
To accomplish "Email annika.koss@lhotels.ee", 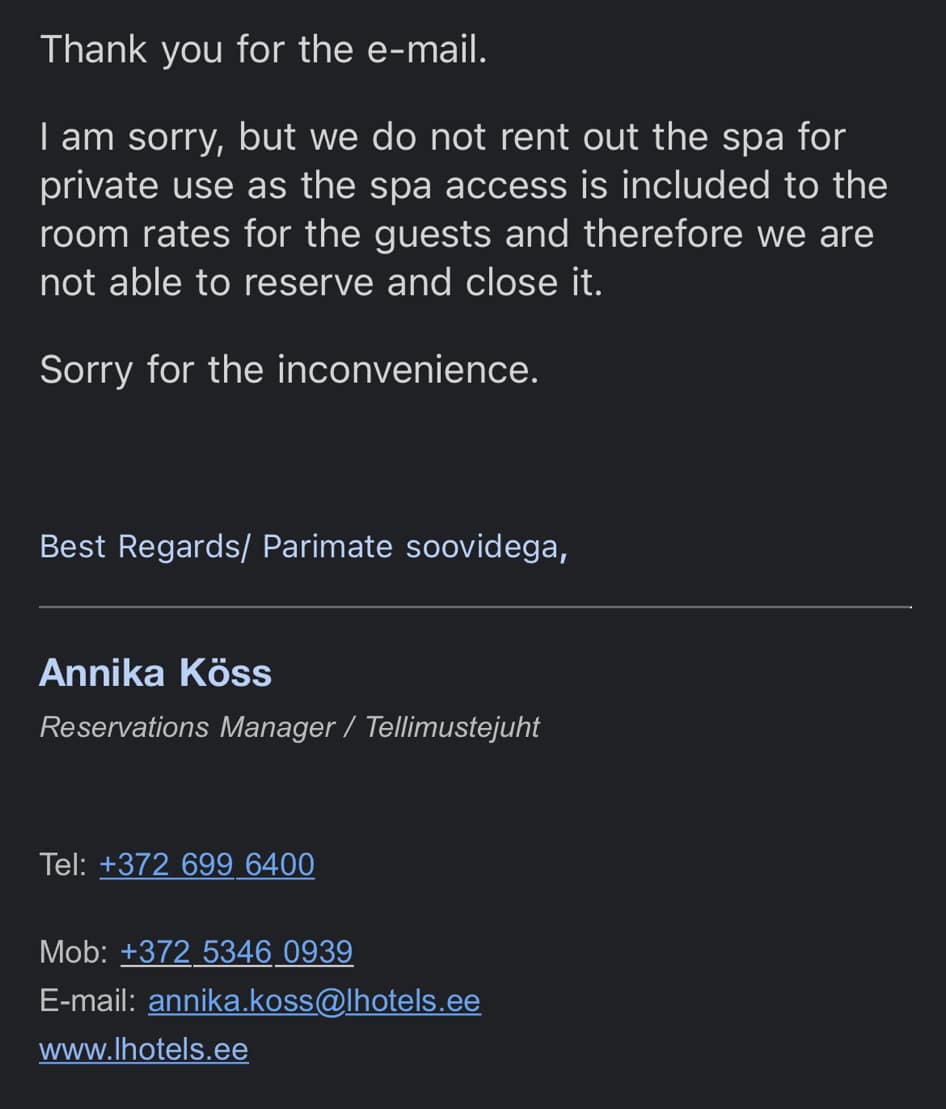I will pos(314,1001).
